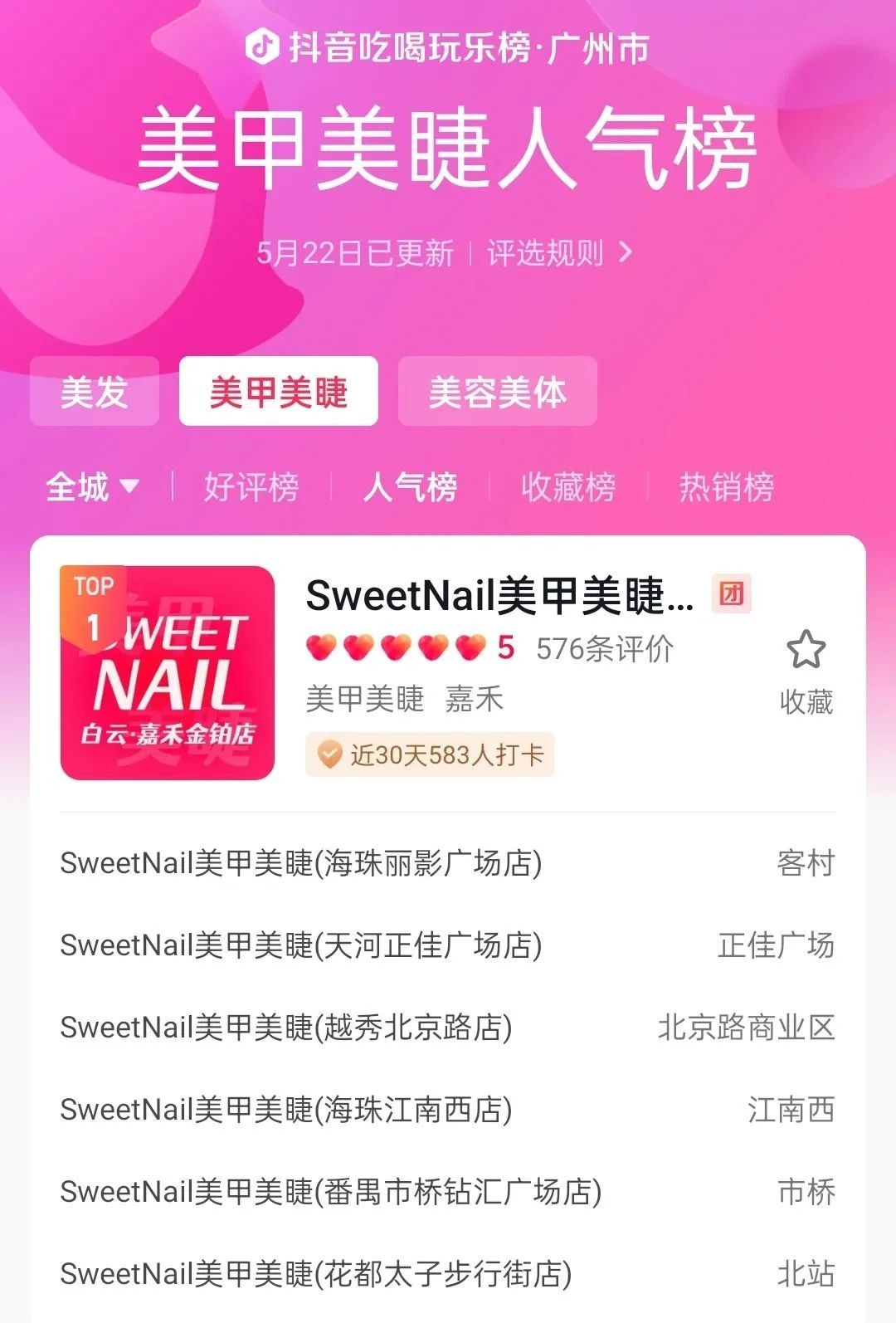Switch to the 收藏榜 ranking
Image resolution: width=896 pixels, height=1323 pixels.
[x=568, y=486]
